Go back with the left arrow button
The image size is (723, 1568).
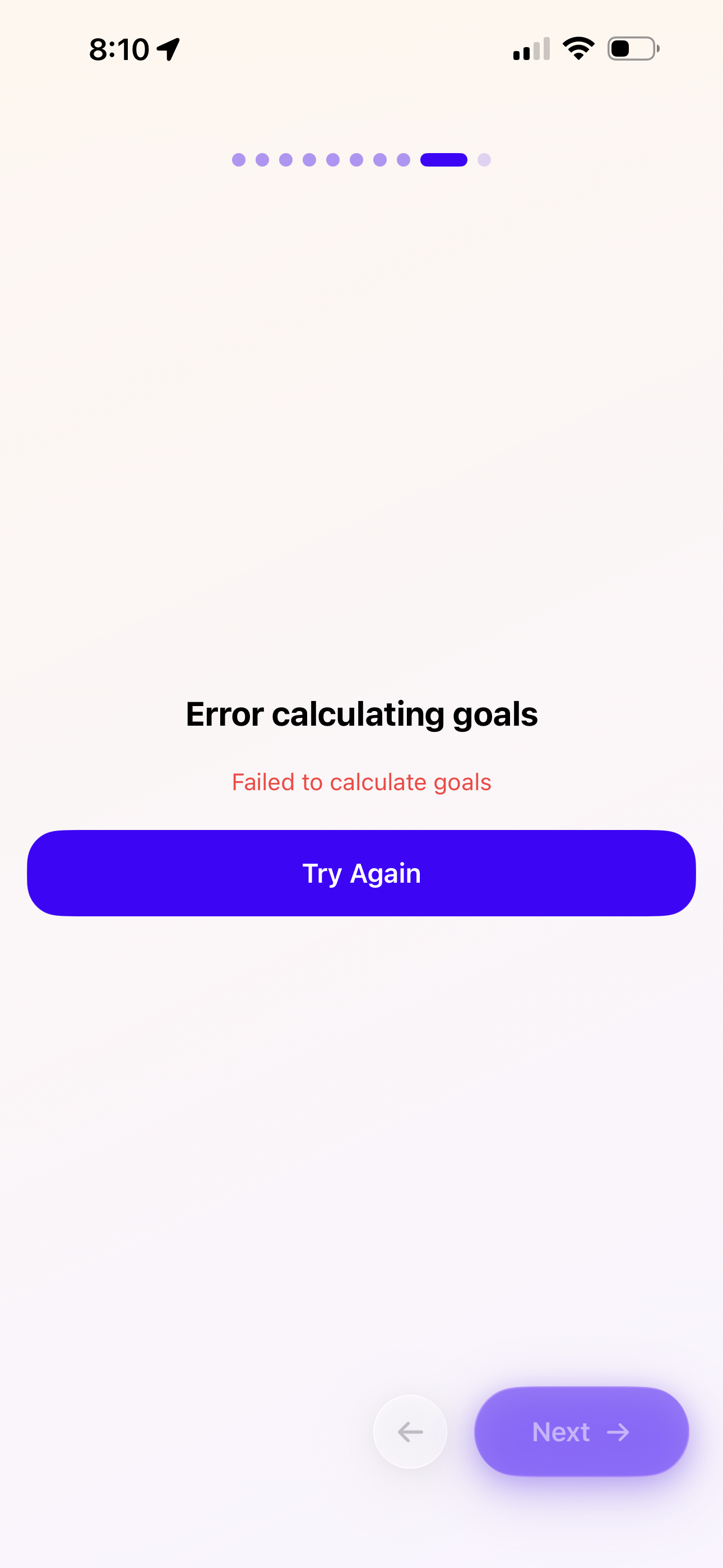pos(410,1432)
